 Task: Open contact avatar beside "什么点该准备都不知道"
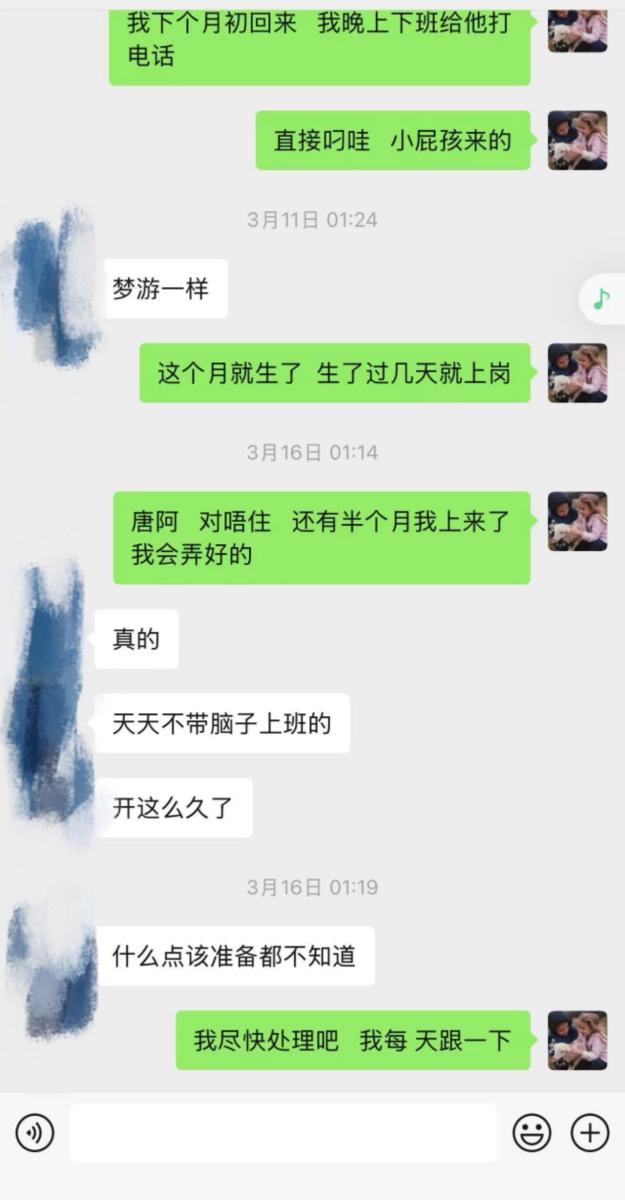pos(52,965)
